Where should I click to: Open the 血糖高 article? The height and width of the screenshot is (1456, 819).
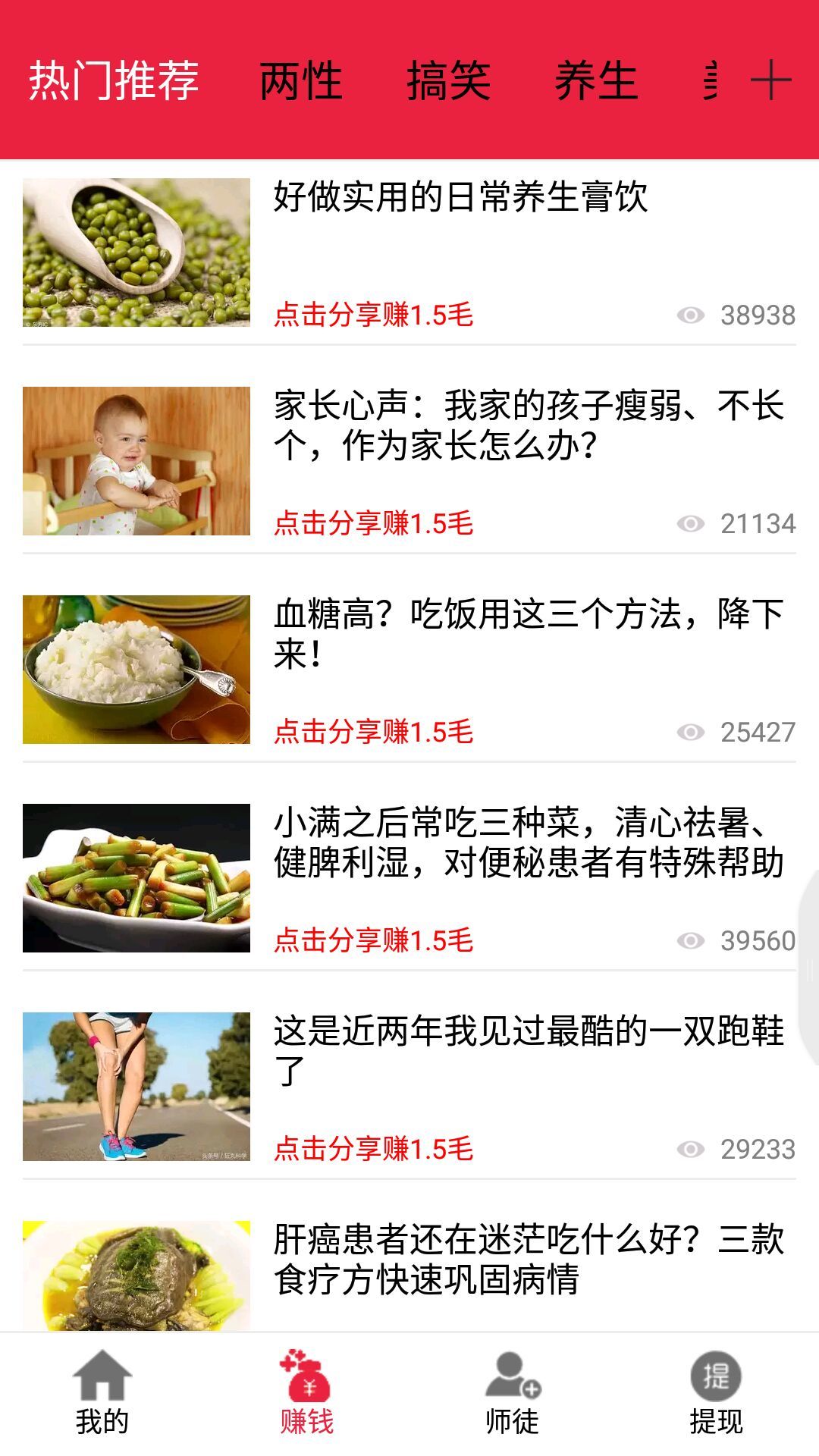coord(528,634)
